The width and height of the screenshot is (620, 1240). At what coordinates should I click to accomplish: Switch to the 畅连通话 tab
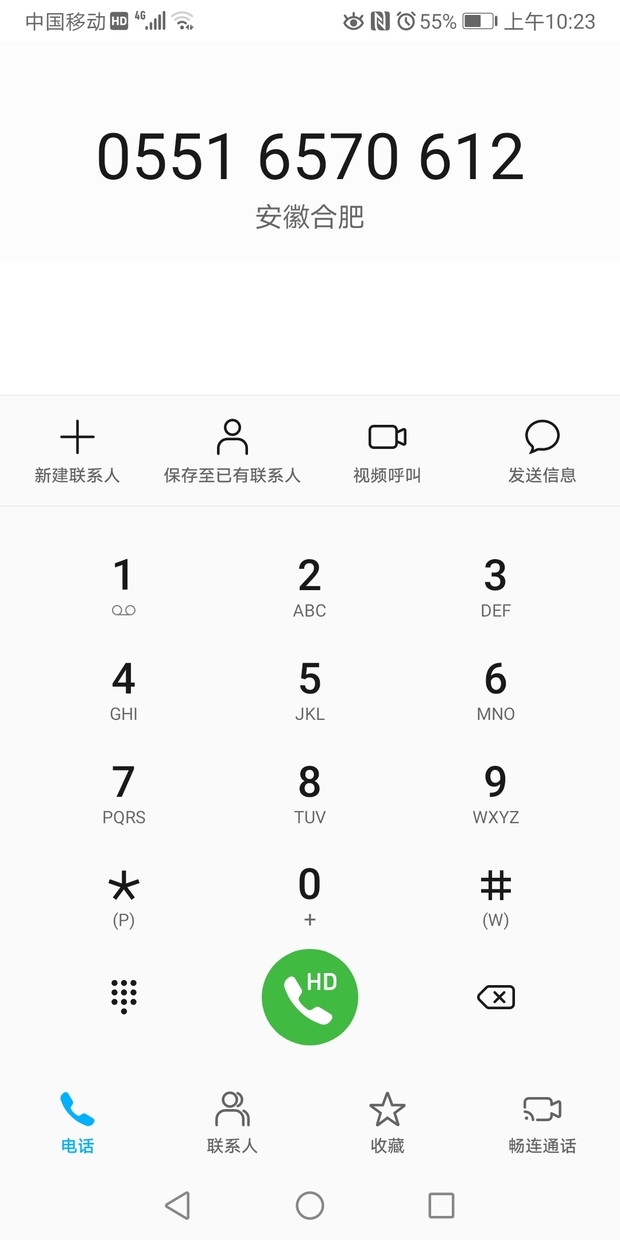[x=542, y=1122]
